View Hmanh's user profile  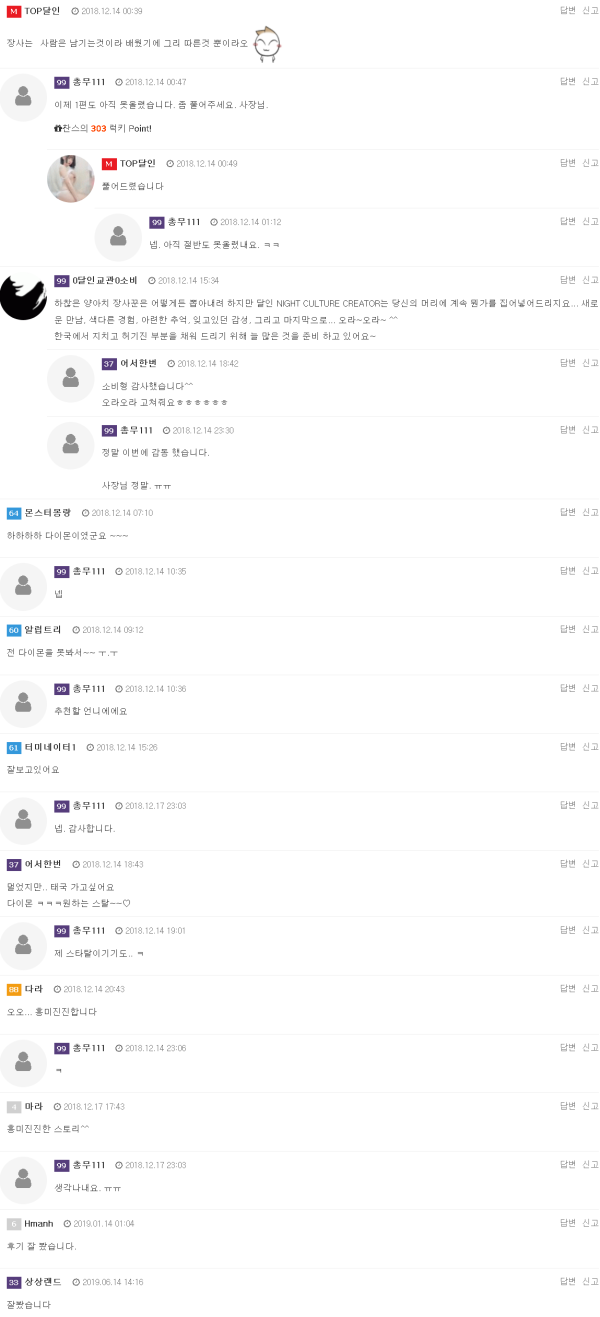coord(37,1223)
